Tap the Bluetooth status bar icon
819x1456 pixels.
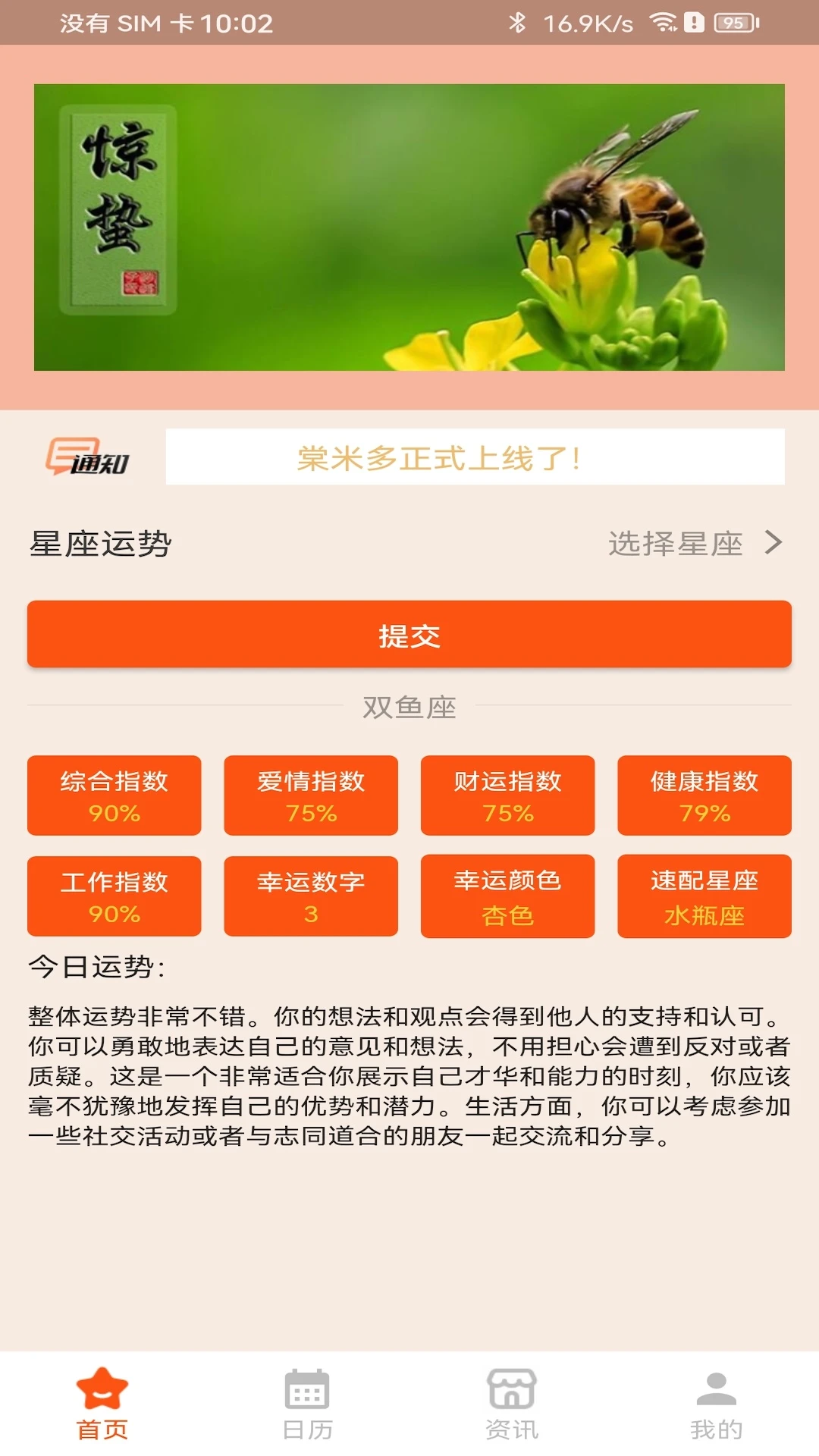[519, 23]
